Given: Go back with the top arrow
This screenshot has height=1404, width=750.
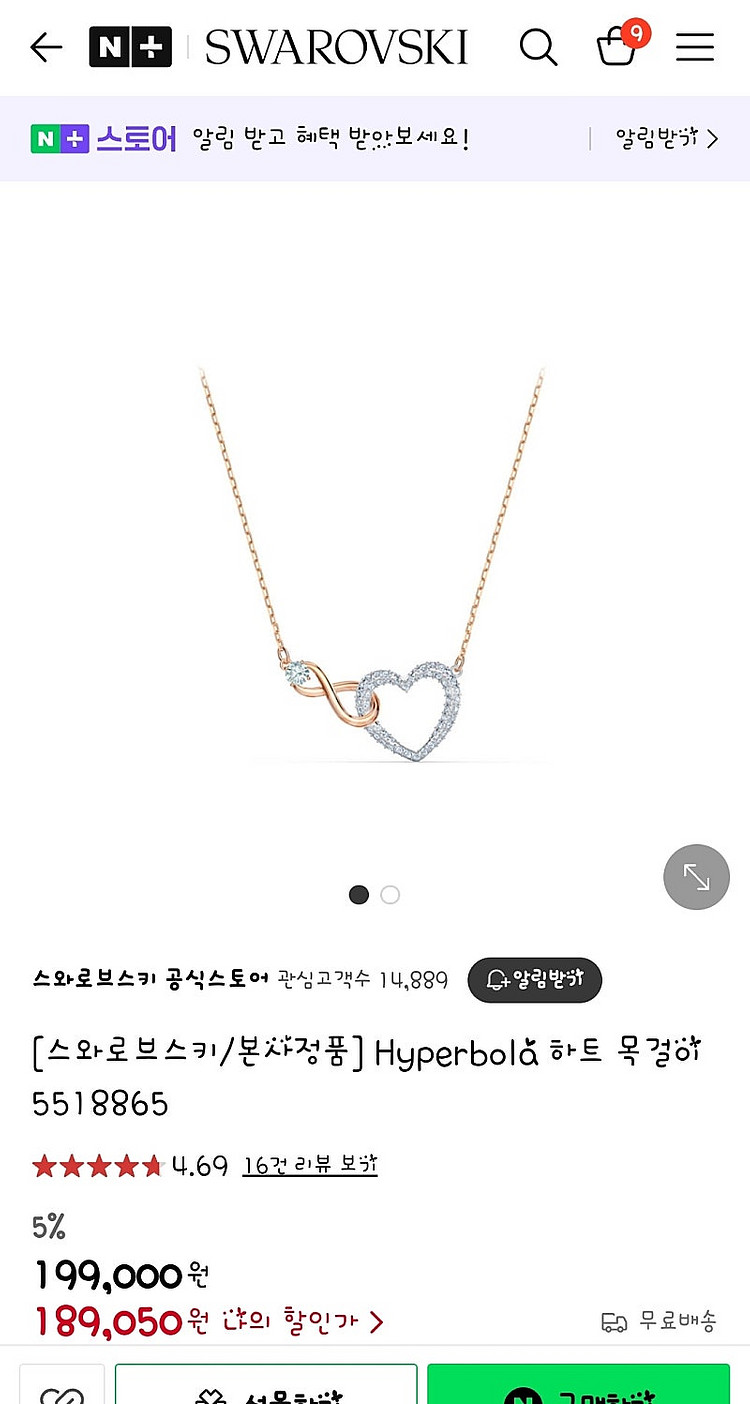Looking at the screenshot, I should coord(46,47).
